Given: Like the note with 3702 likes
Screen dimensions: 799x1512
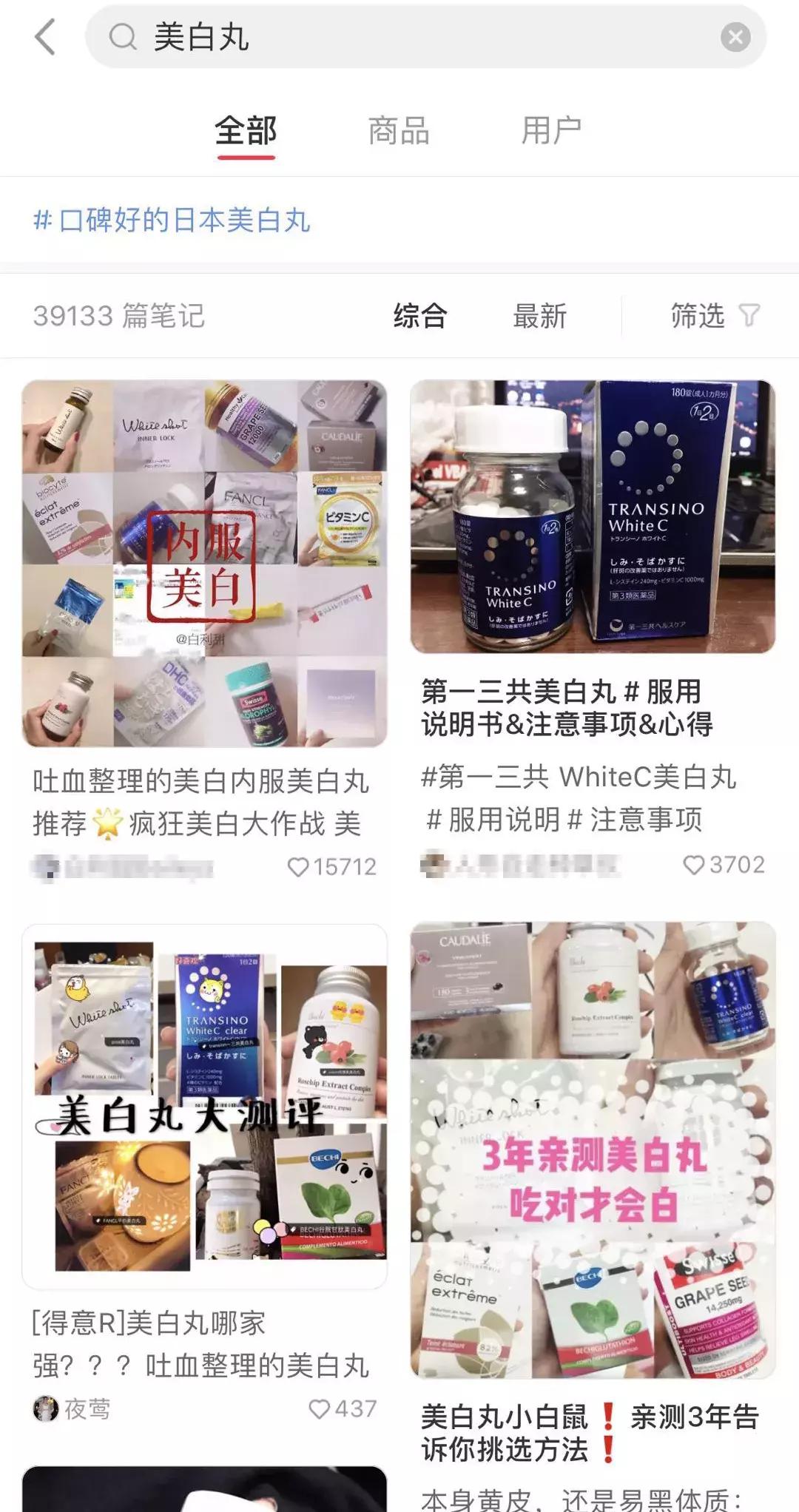Looking at the screenshot, I should pos(693,865).
